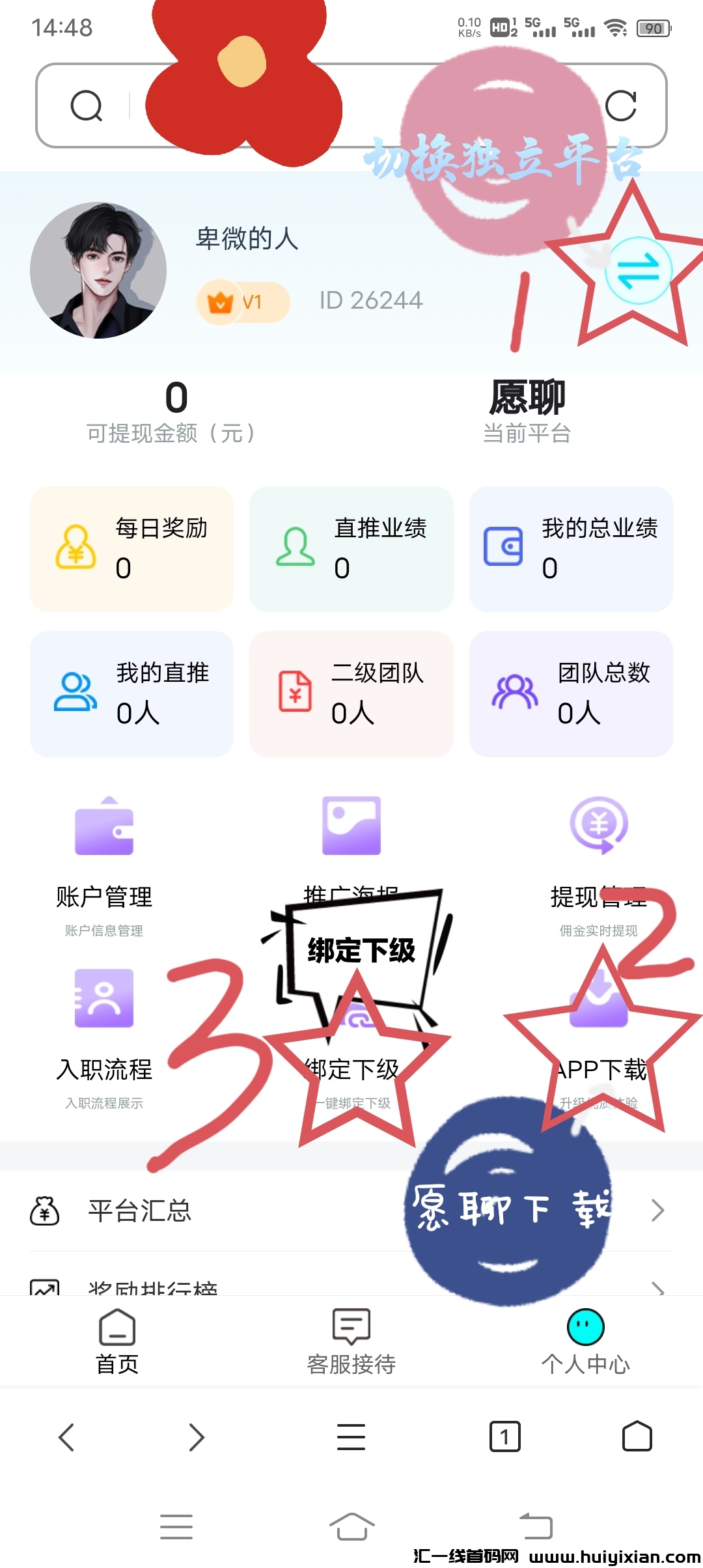703x1568 pixels.
Task: Select the 提现管理 withdrawal management icon
Action: coord(598,827)
